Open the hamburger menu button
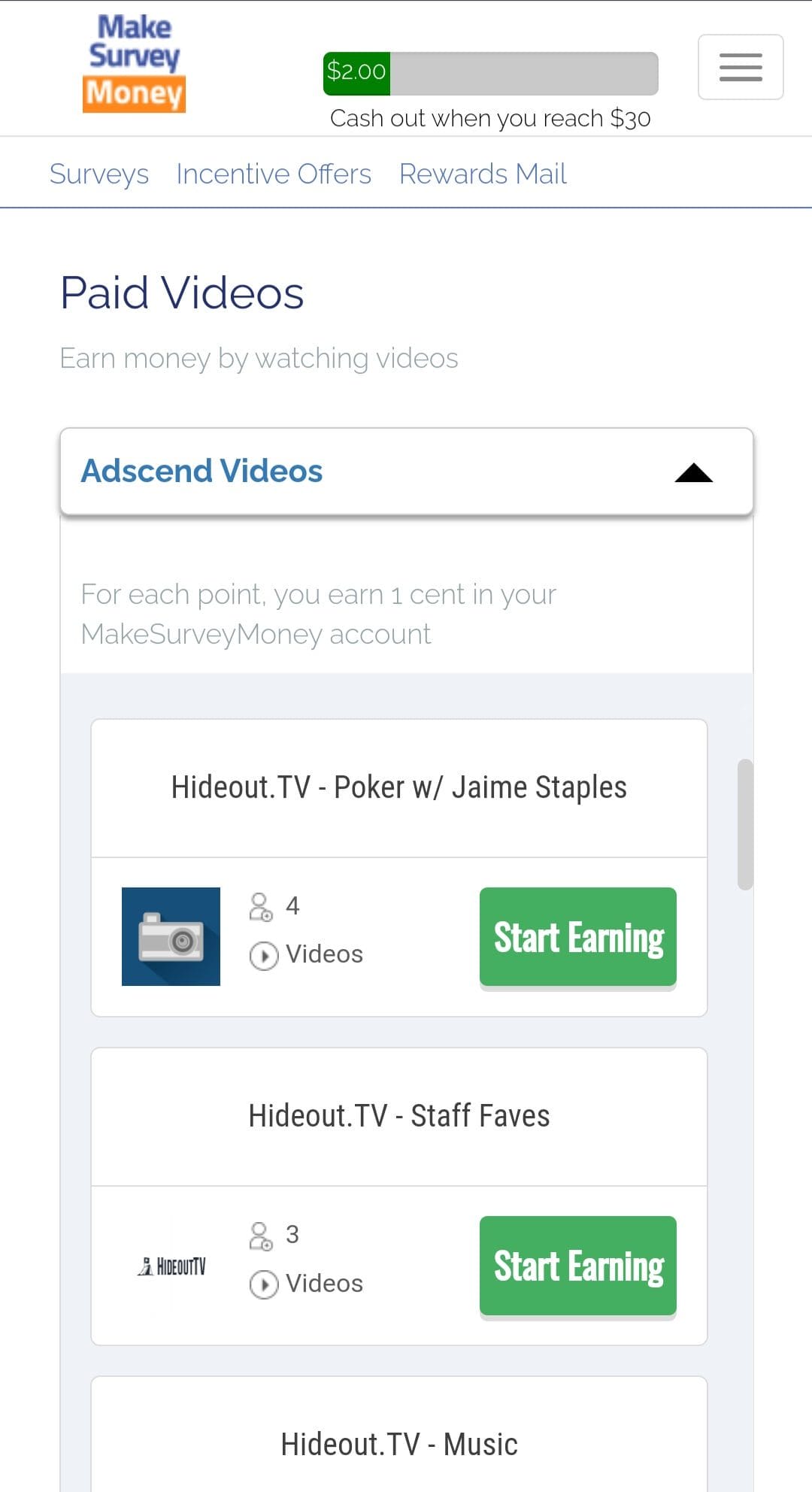Screen dimensions: 812x1492 [741, 67]
